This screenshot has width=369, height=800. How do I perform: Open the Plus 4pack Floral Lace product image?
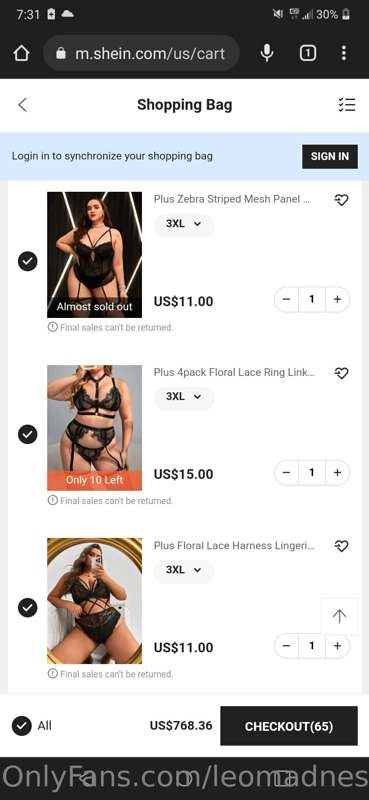tap(94, 428)
